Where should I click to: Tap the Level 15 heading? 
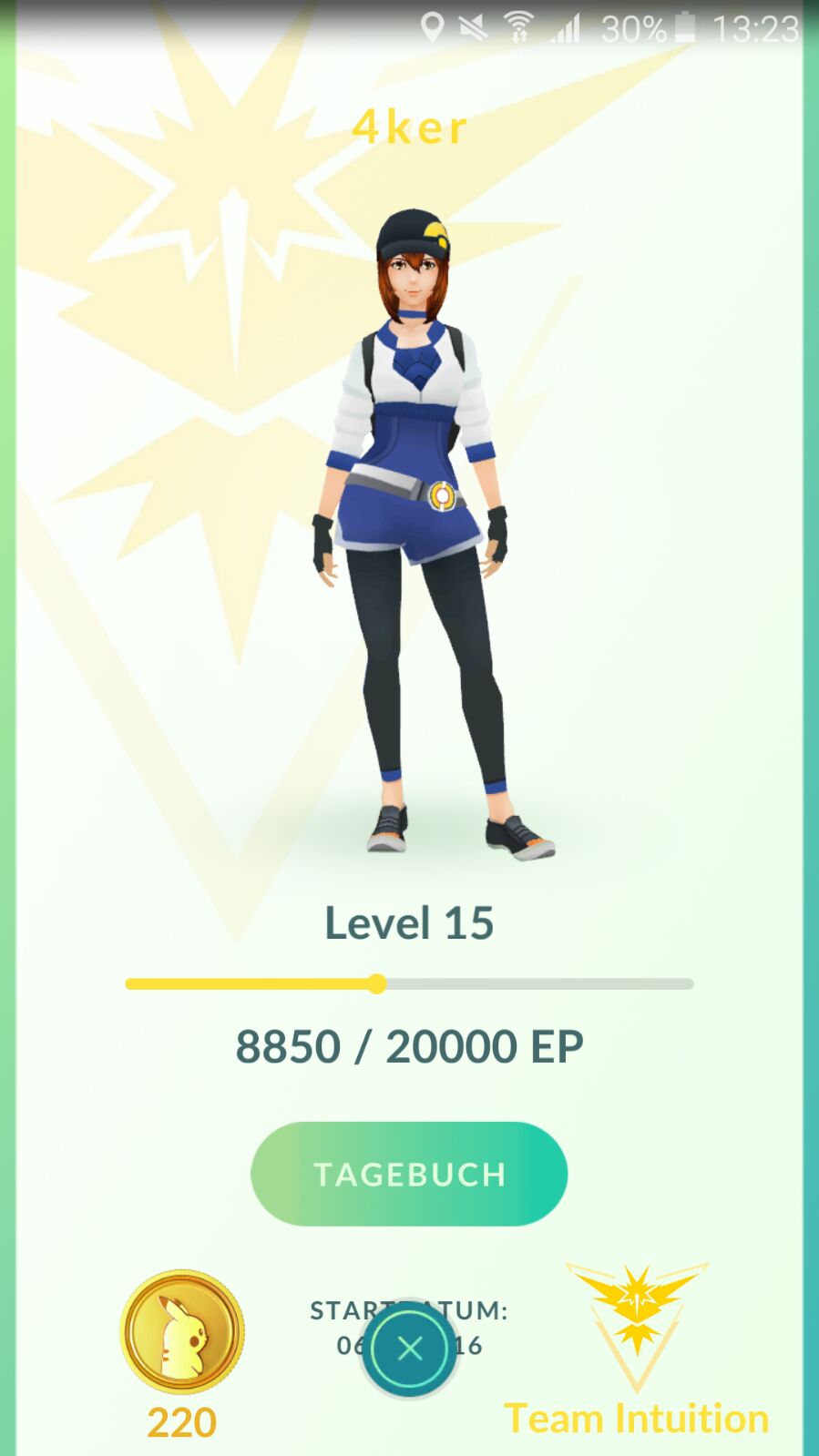(x=409, y=921)
